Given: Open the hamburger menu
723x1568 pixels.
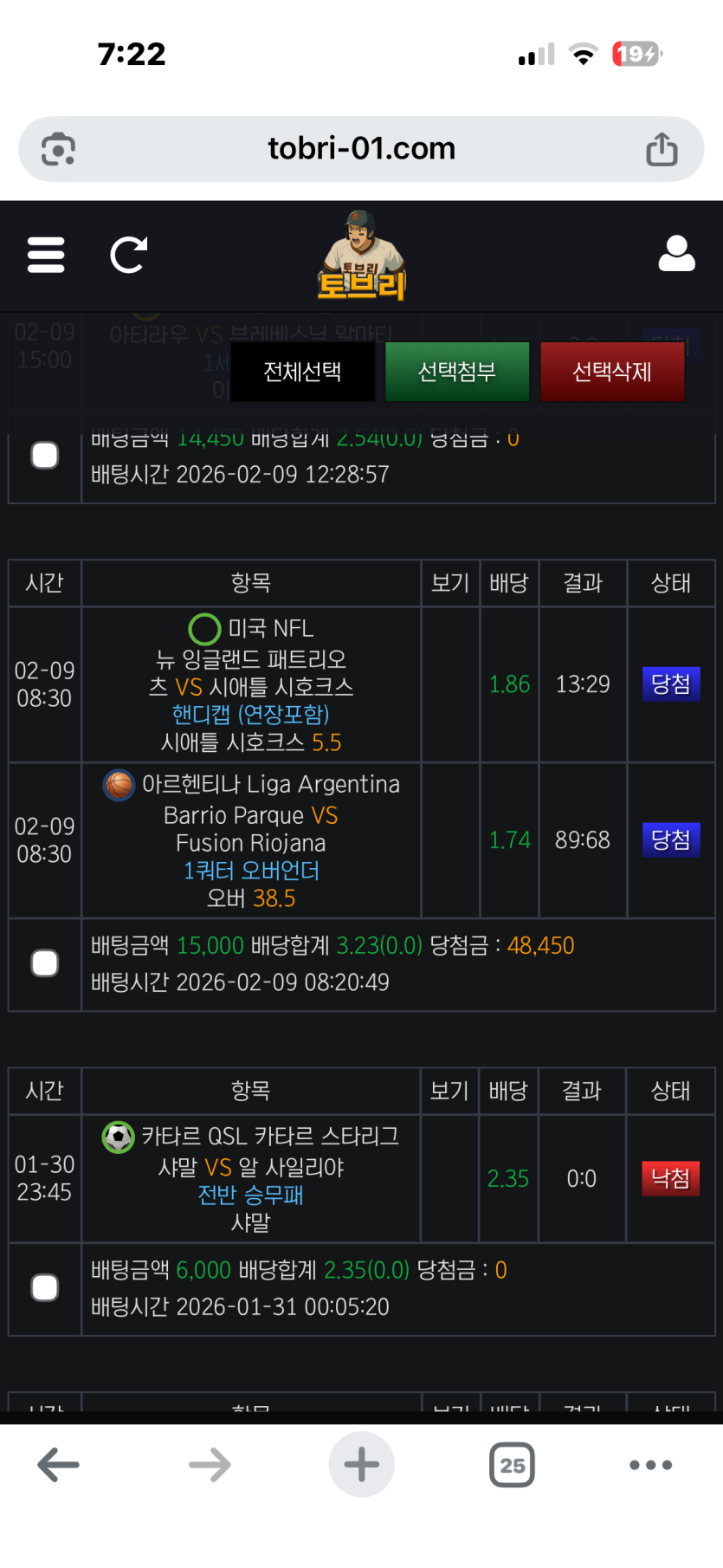Looking at the screenshot, I should pyautogui.click(x=46, y=255).
